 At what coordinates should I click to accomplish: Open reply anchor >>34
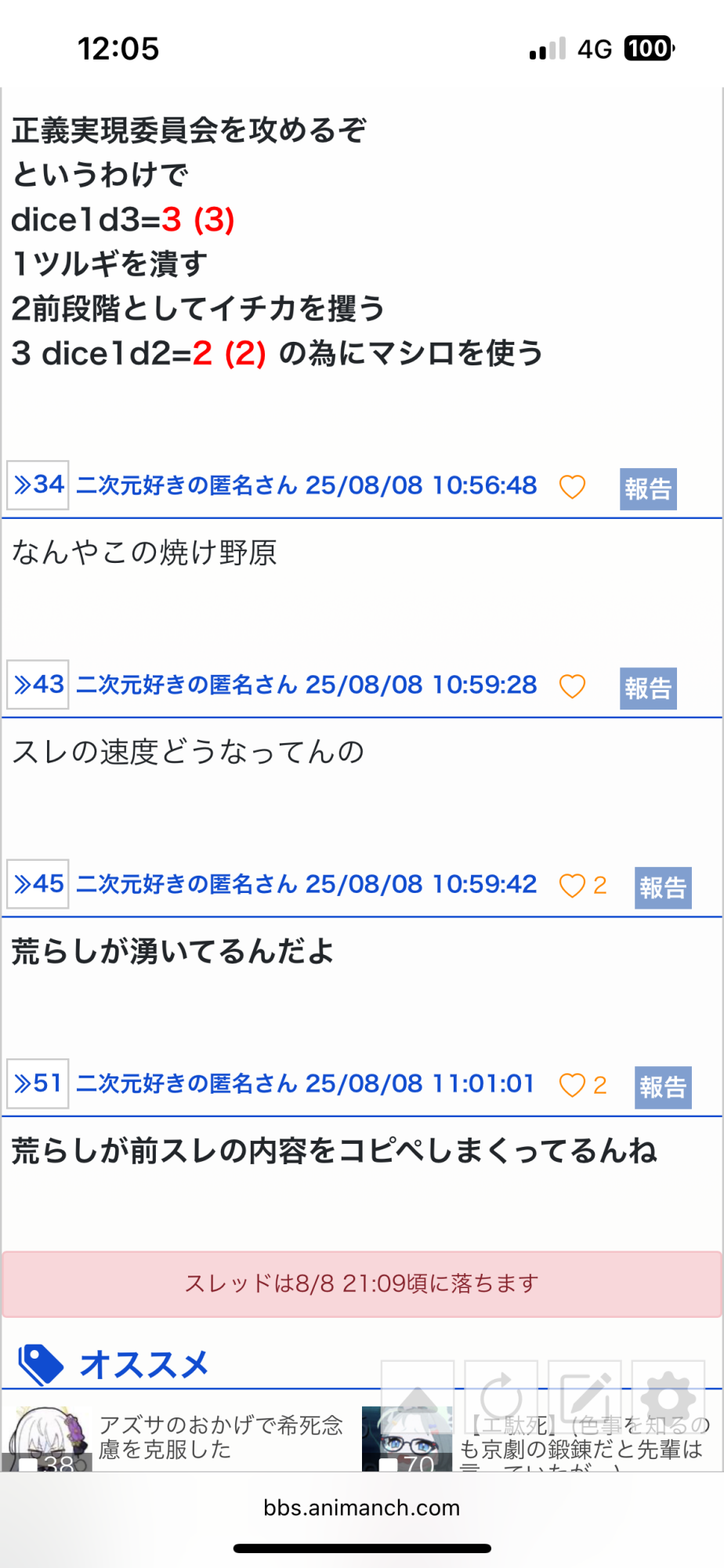(38, 485)
